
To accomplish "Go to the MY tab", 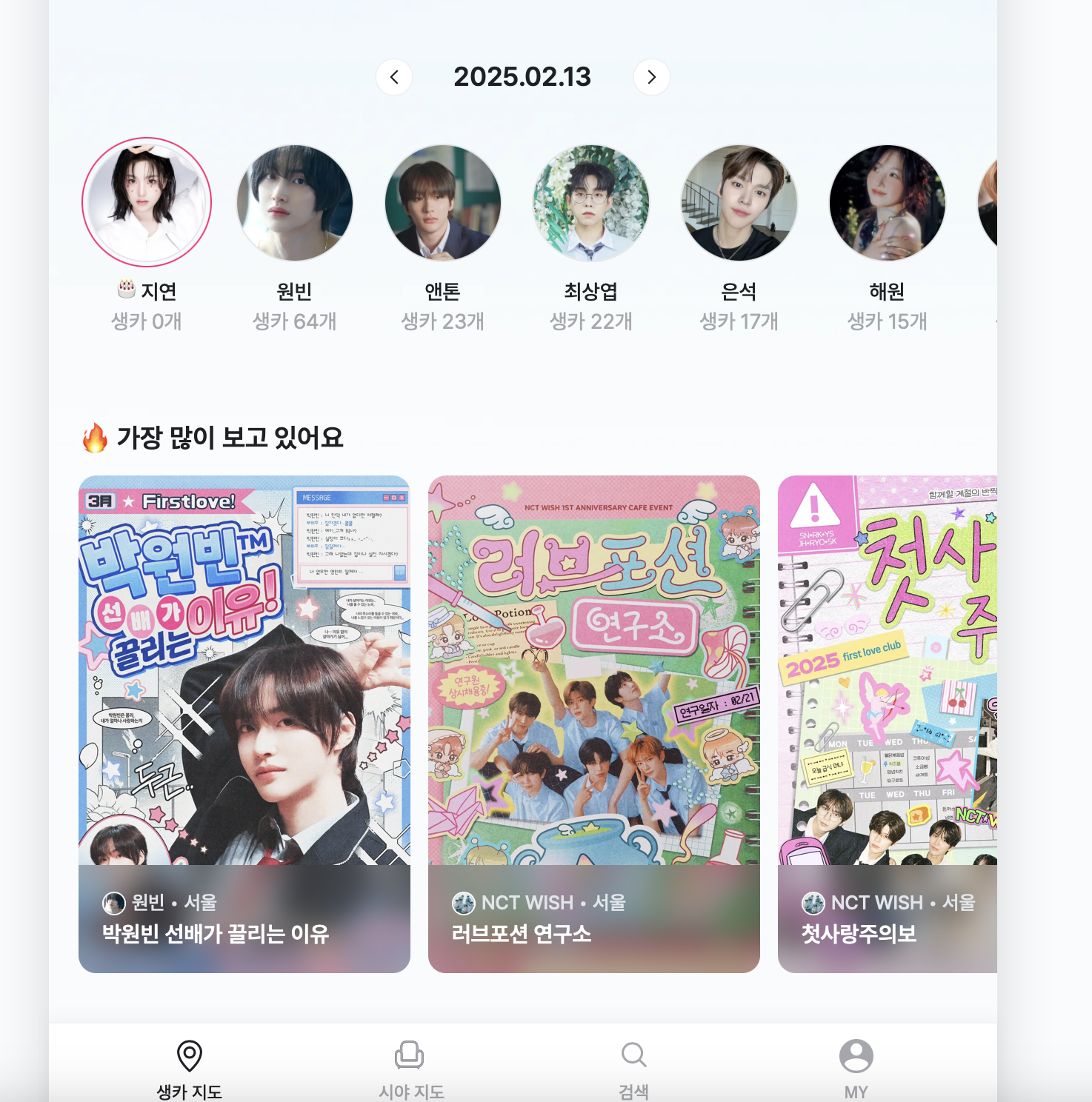I will (856, 1068).
